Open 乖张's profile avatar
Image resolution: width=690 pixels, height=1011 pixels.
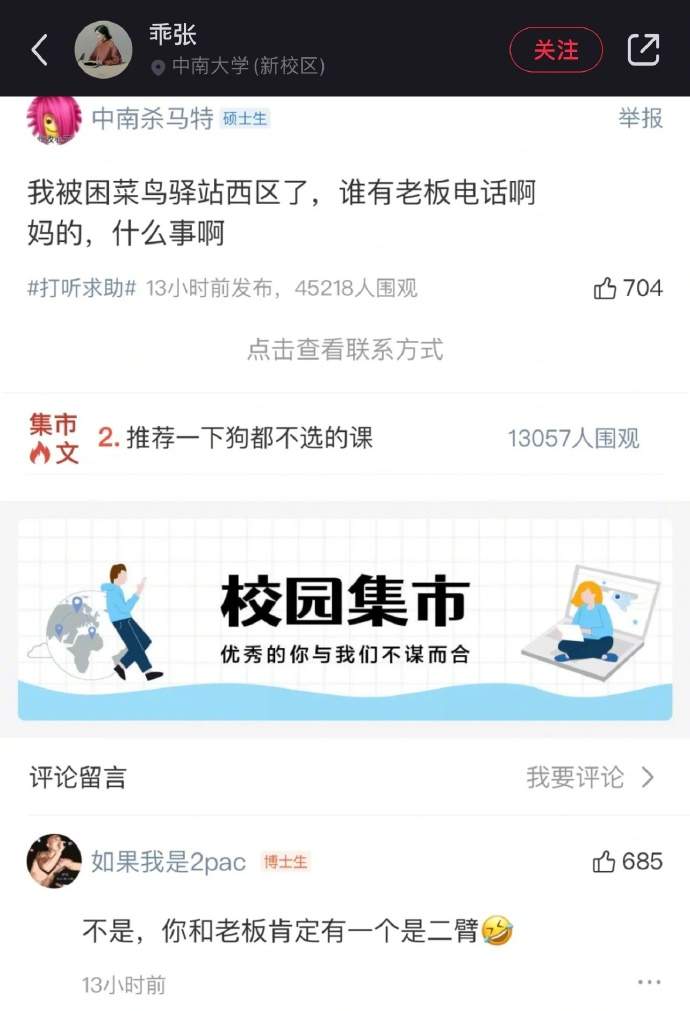coord(103,50)
